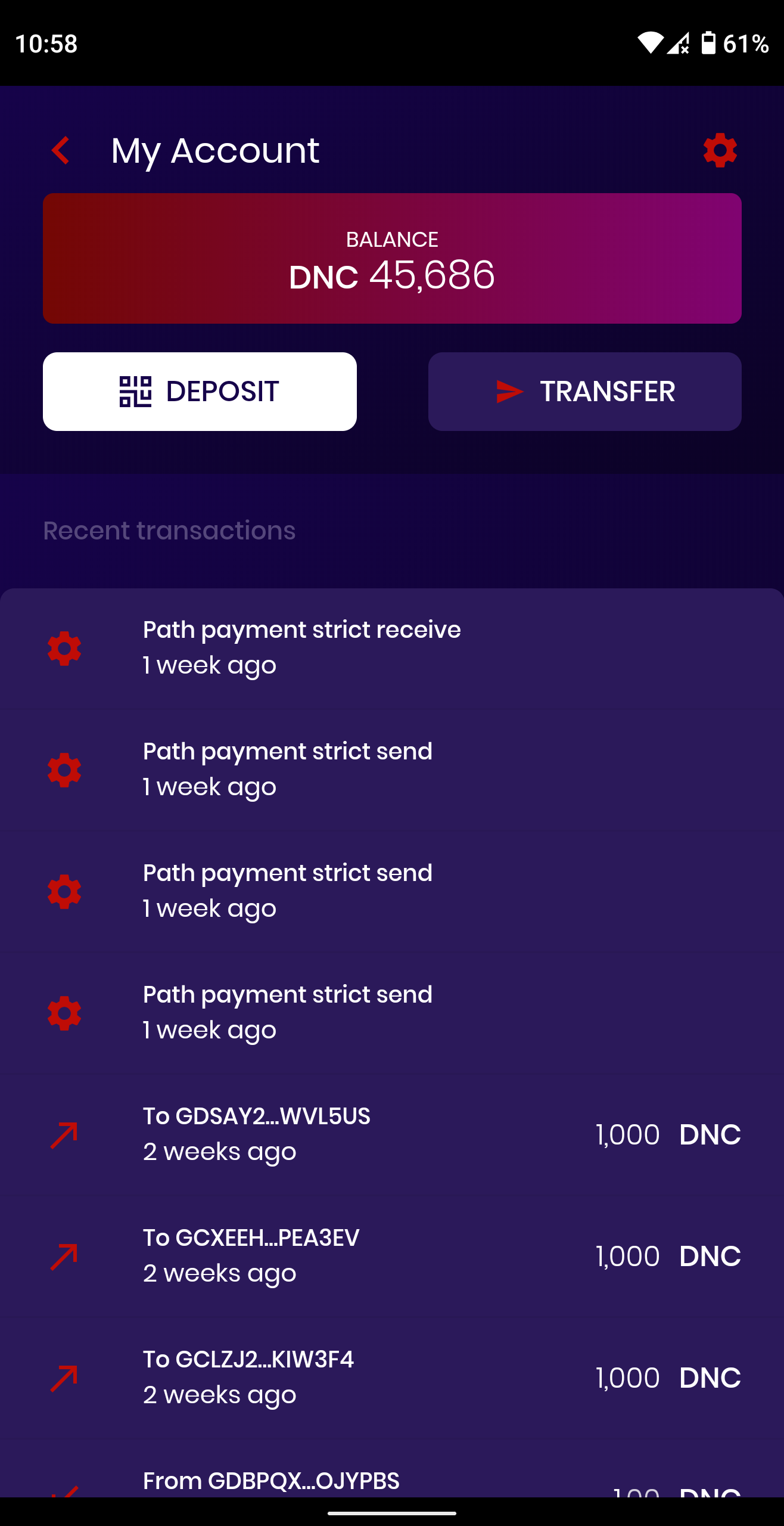The height and width of the screenshot is (1526, 784).
Task: Tap the gear icon beside Path payment strict receive
Action: tap(63, 647)
